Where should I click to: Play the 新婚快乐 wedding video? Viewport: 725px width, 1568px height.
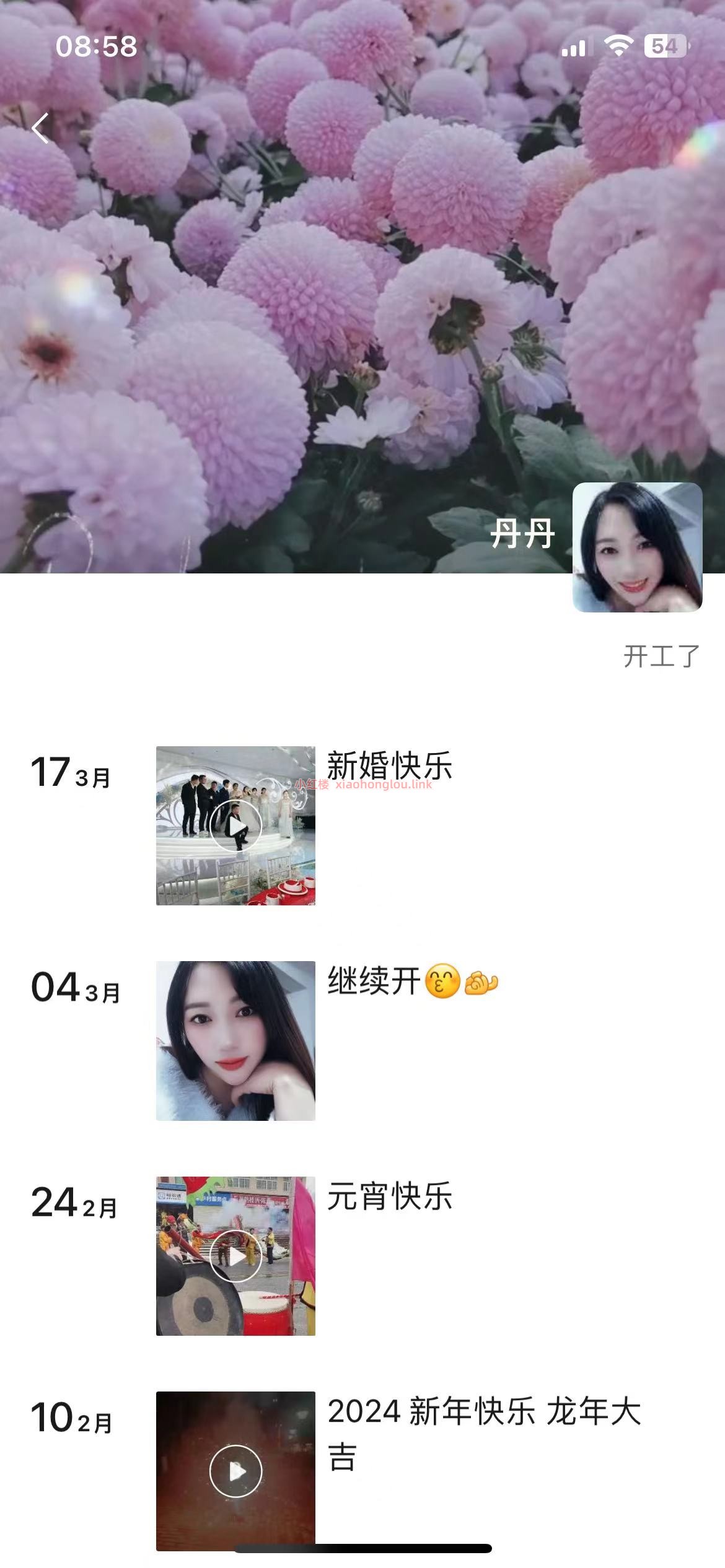[x=235, y=825]
